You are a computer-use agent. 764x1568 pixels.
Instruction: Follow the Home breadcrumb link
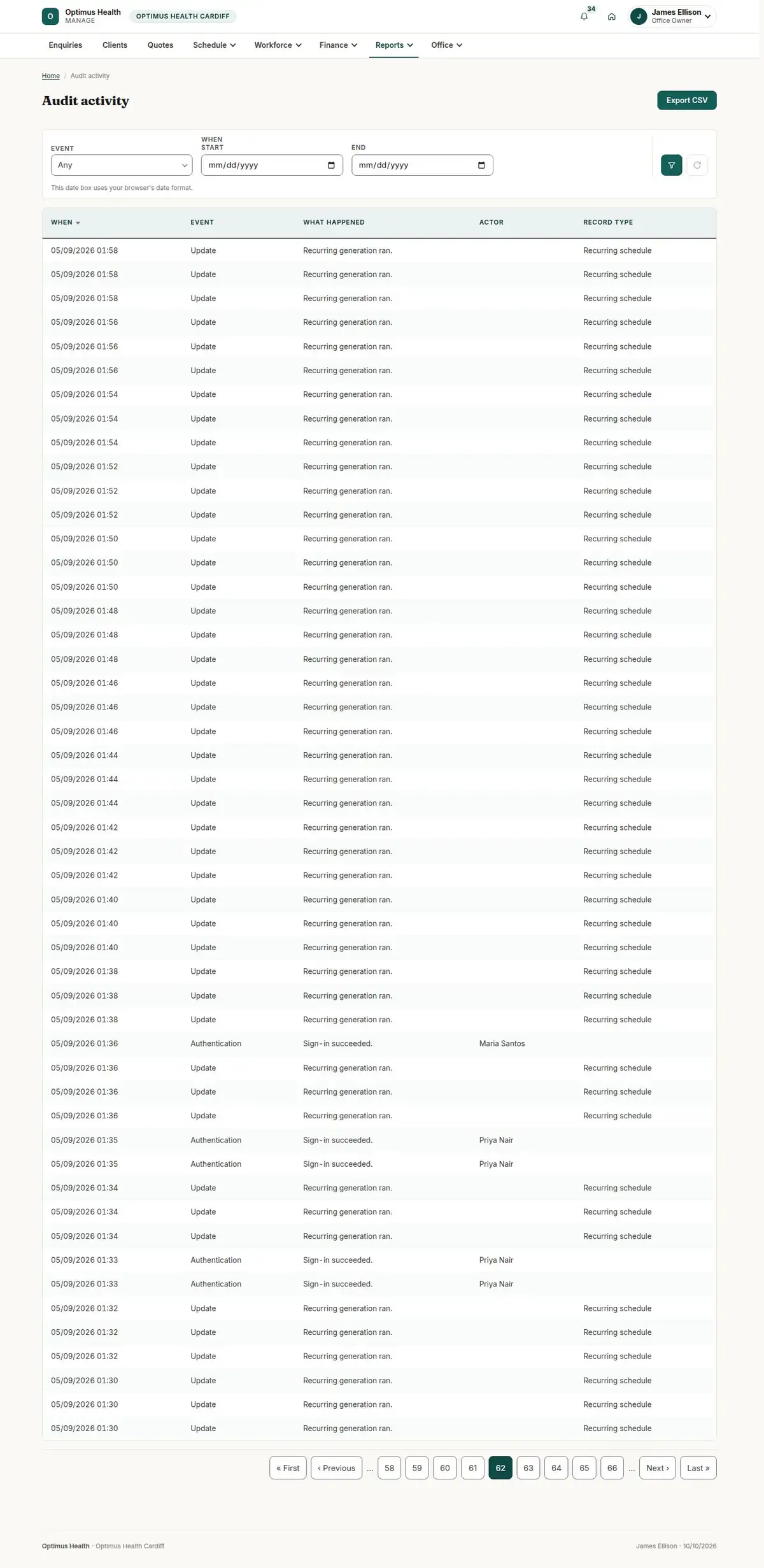[51, 76]
